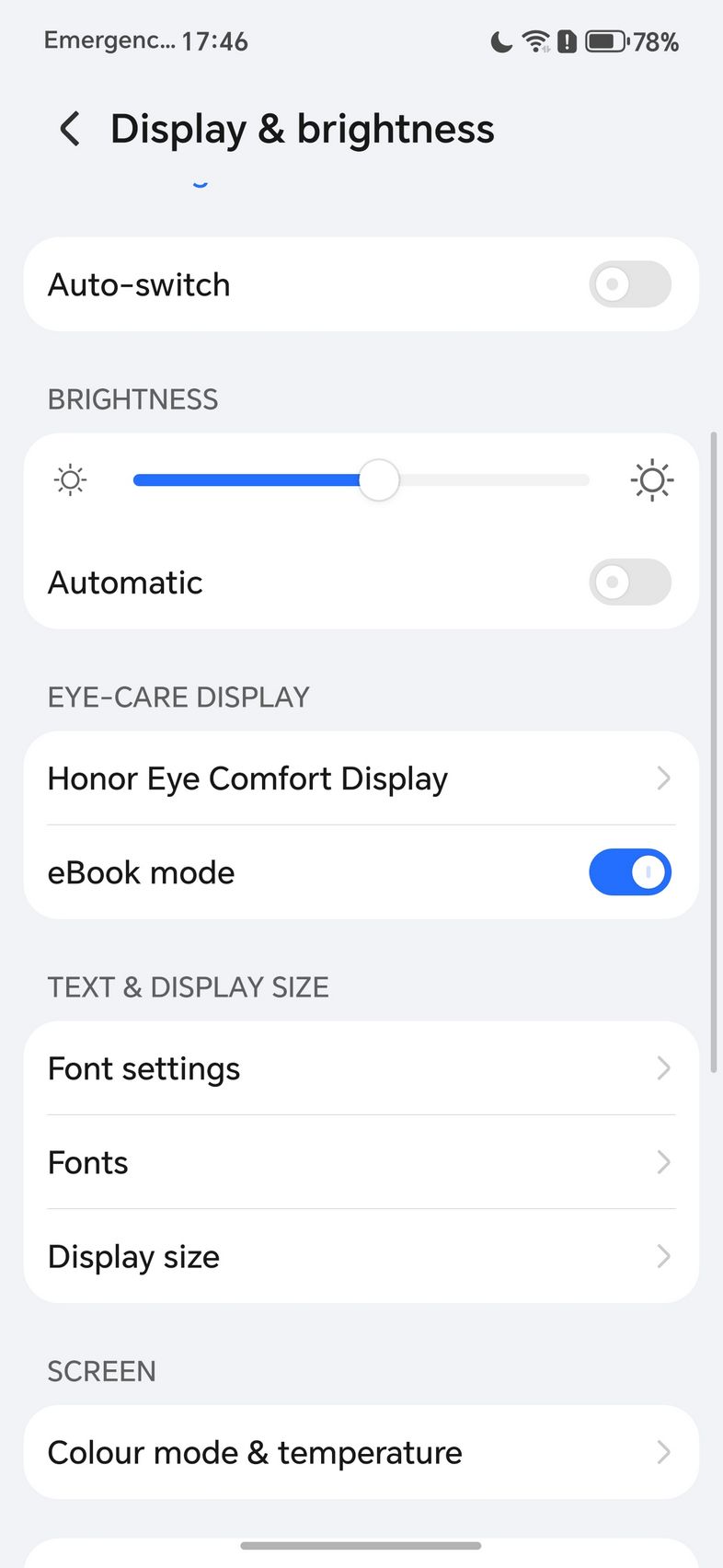Enable the Auto-switch toggle
The height and width of the screenshot is (1568, 723).
tap(629, 284)
